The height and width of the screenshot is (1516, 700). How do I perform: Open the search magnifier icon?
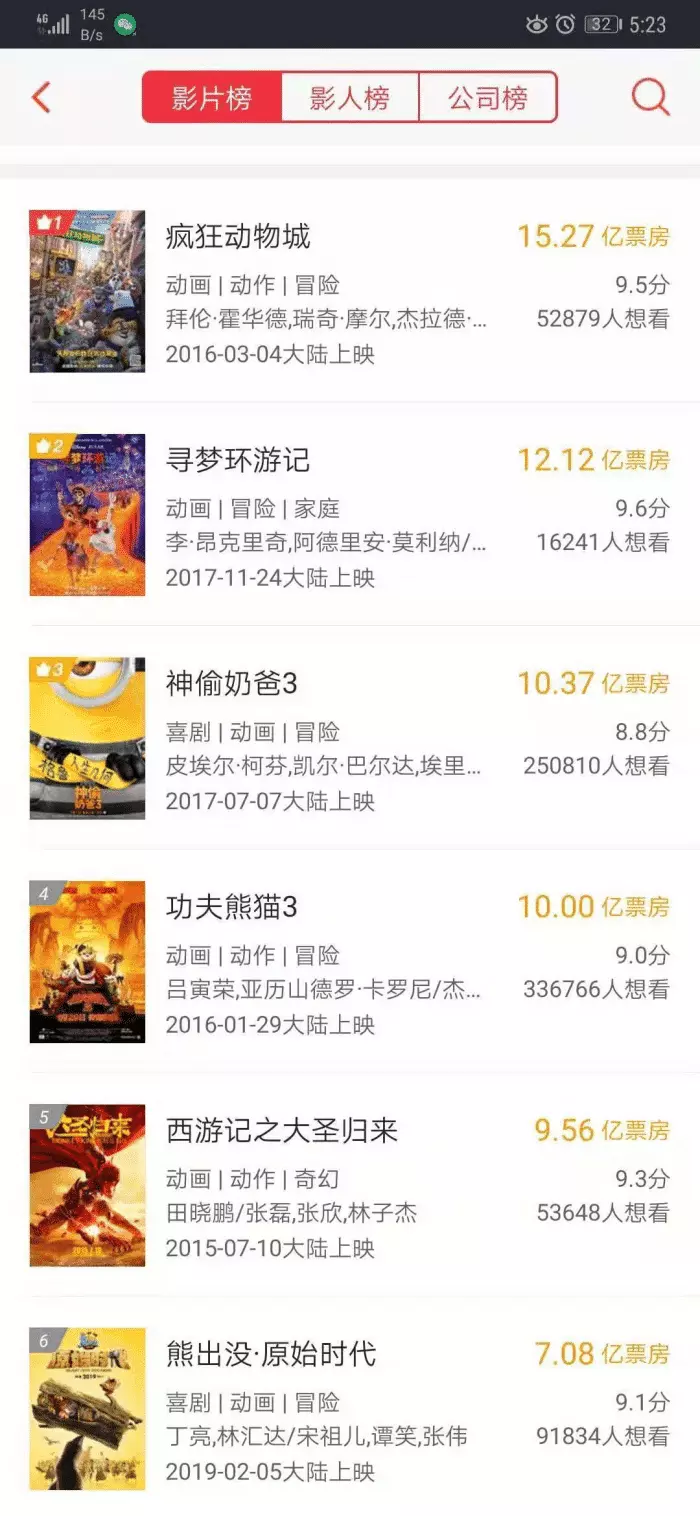coord(650,97)
